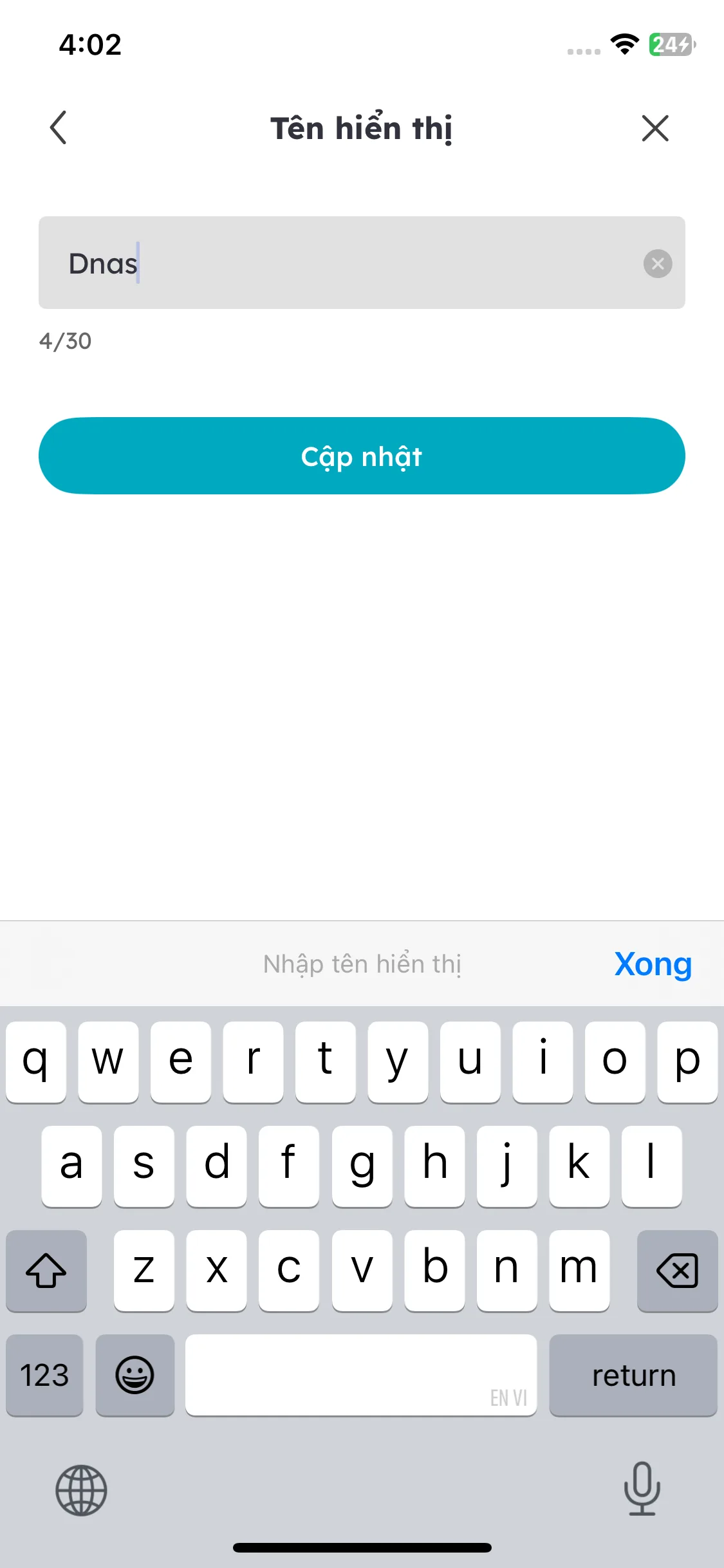Open the emoji keyboard
Screen dimensions: 724x1568
click(135, 1376)
